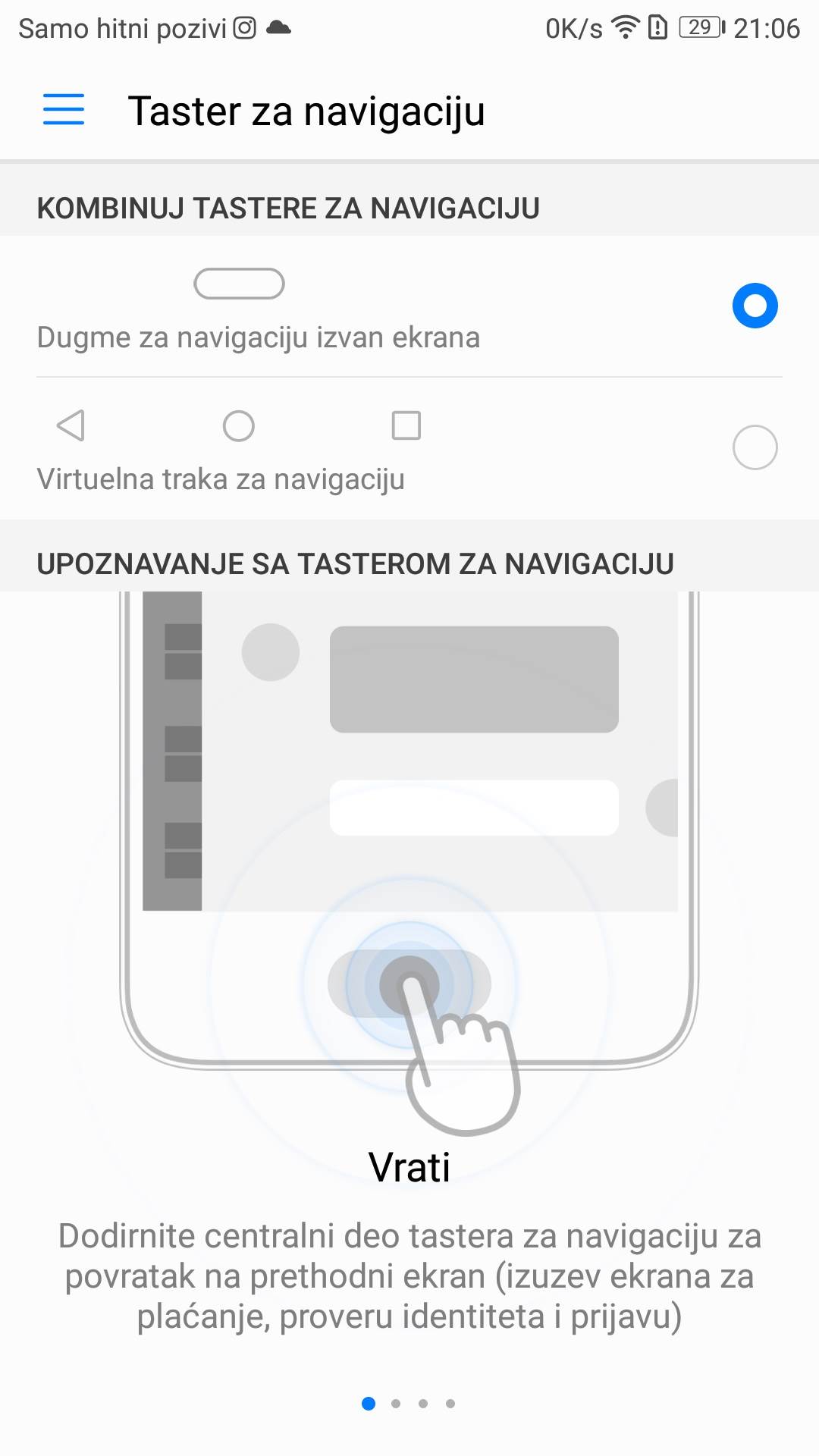Go to the second tutorial page dot
Image resolution: width=819 pixels, height=1456 pixels.
396,1404
